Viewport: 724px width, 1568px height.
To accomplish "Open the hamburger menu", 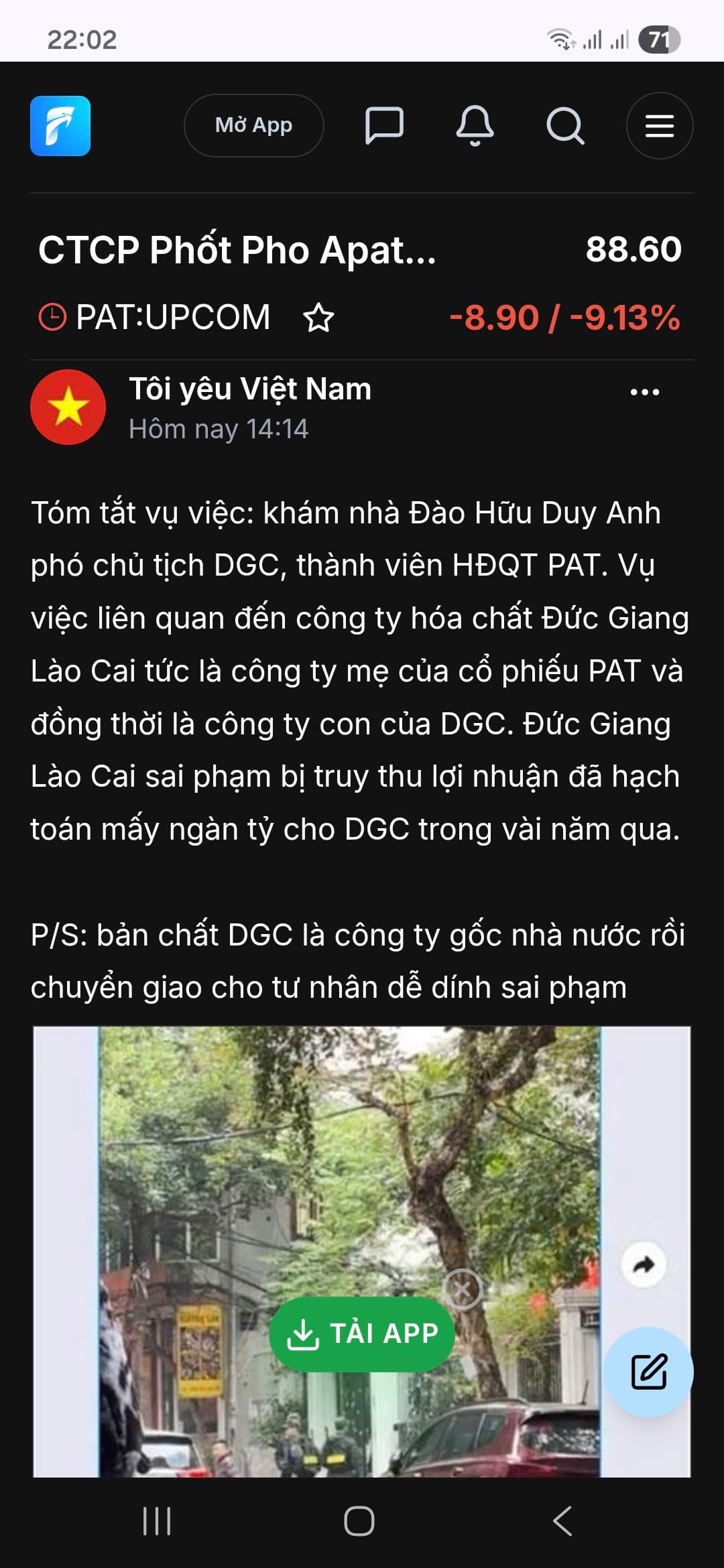I will click(x=659, y=125).
